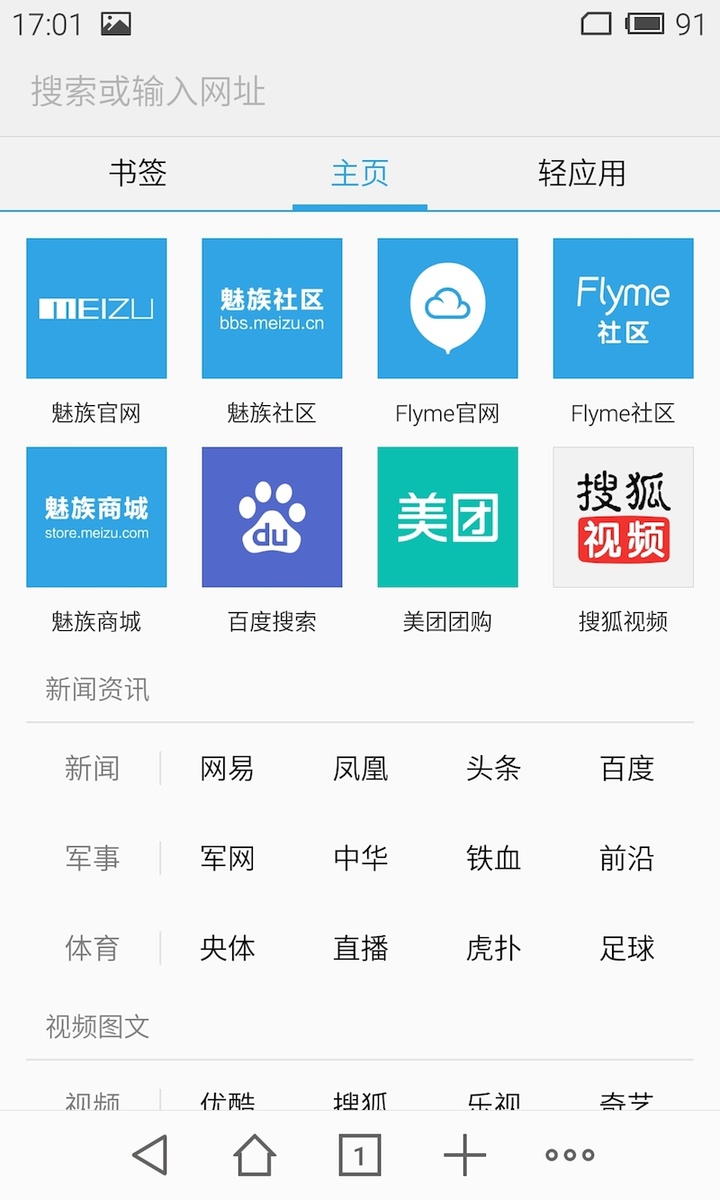720x1200 pixels.
Task: Switch to the 轻应用 tab
Action: [x=582, y=173]
